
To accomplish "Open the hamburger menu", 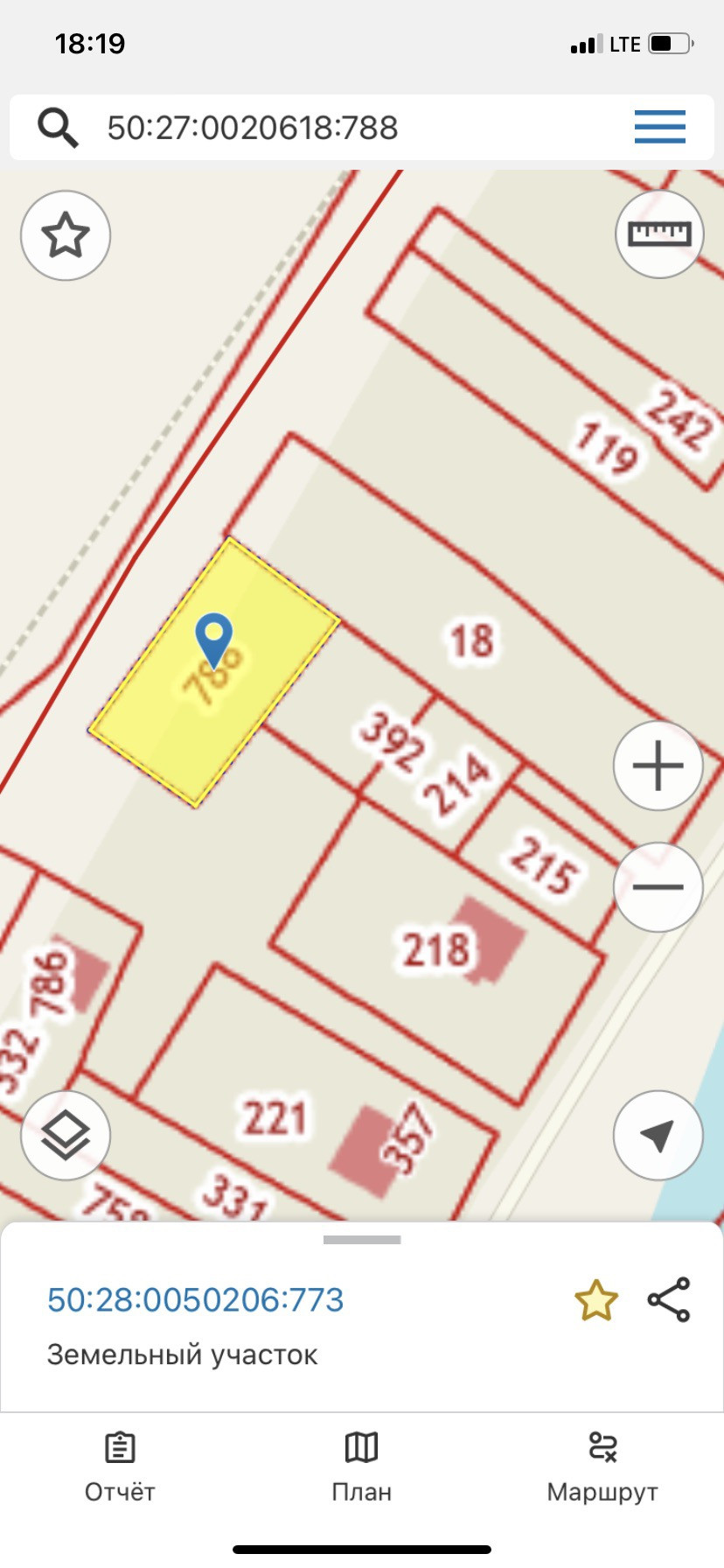I will pos(659,128).
